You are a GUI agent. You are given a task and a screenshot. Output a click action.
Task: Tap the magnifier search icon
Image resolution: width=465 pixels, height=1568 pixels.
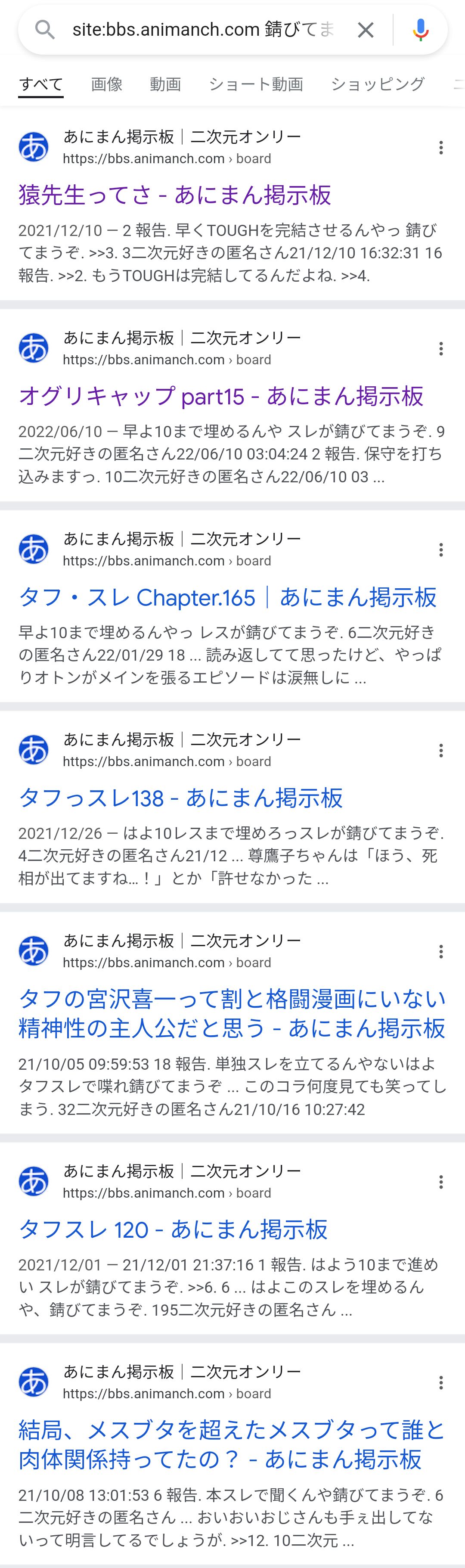tap(45, 29)
